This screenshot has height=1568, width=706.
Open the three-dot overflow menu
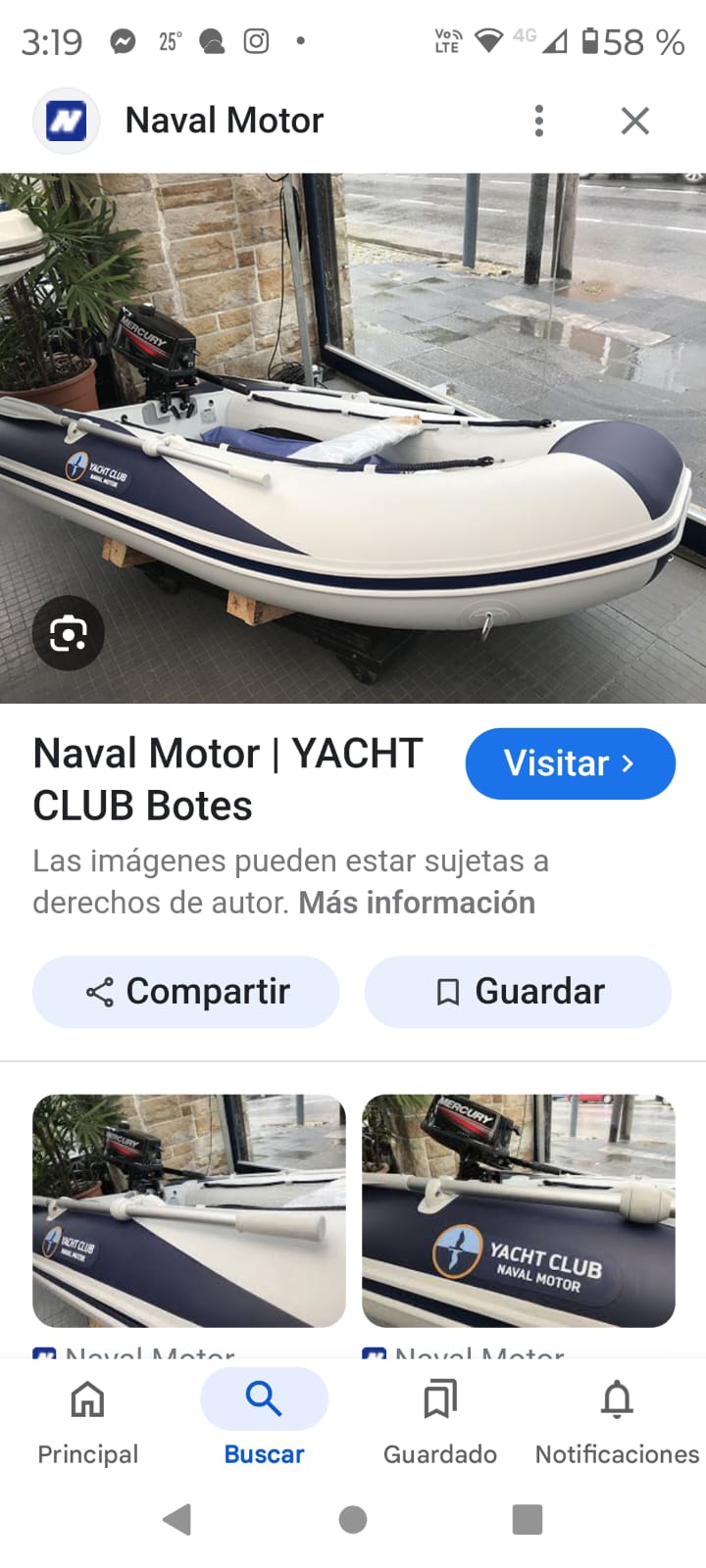coord(538,121)
